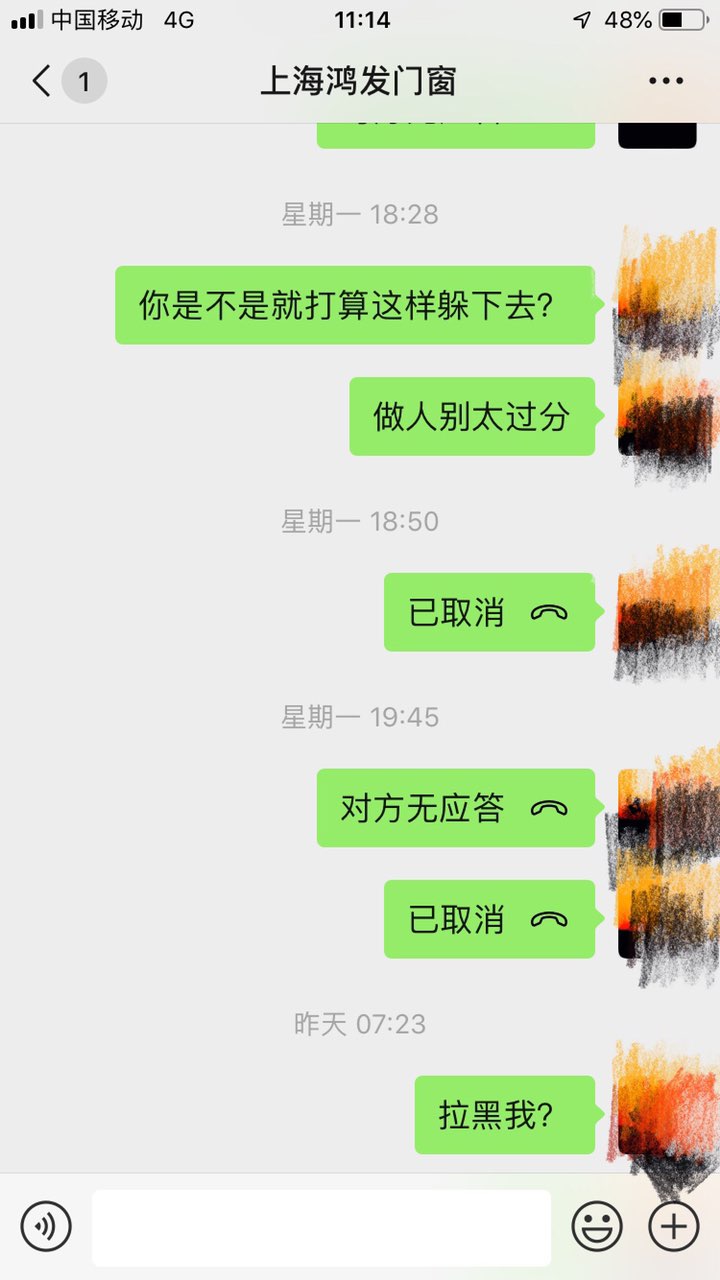Focus the message text field
This screenshot has height=1280, width=720.
click(x=321, y=1227)
